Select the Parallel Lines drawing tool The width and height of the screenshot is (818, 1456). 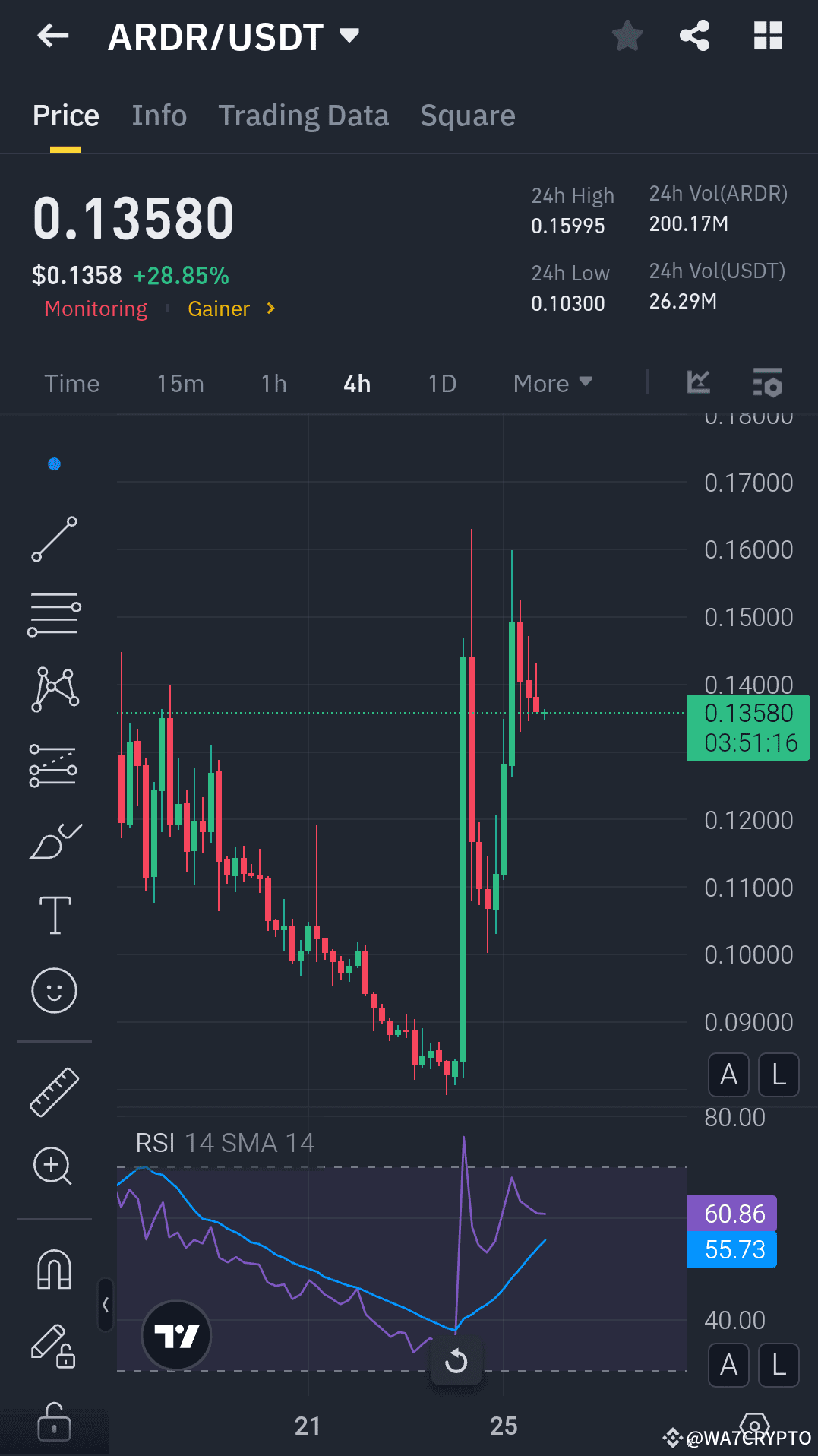pos(54,612)
